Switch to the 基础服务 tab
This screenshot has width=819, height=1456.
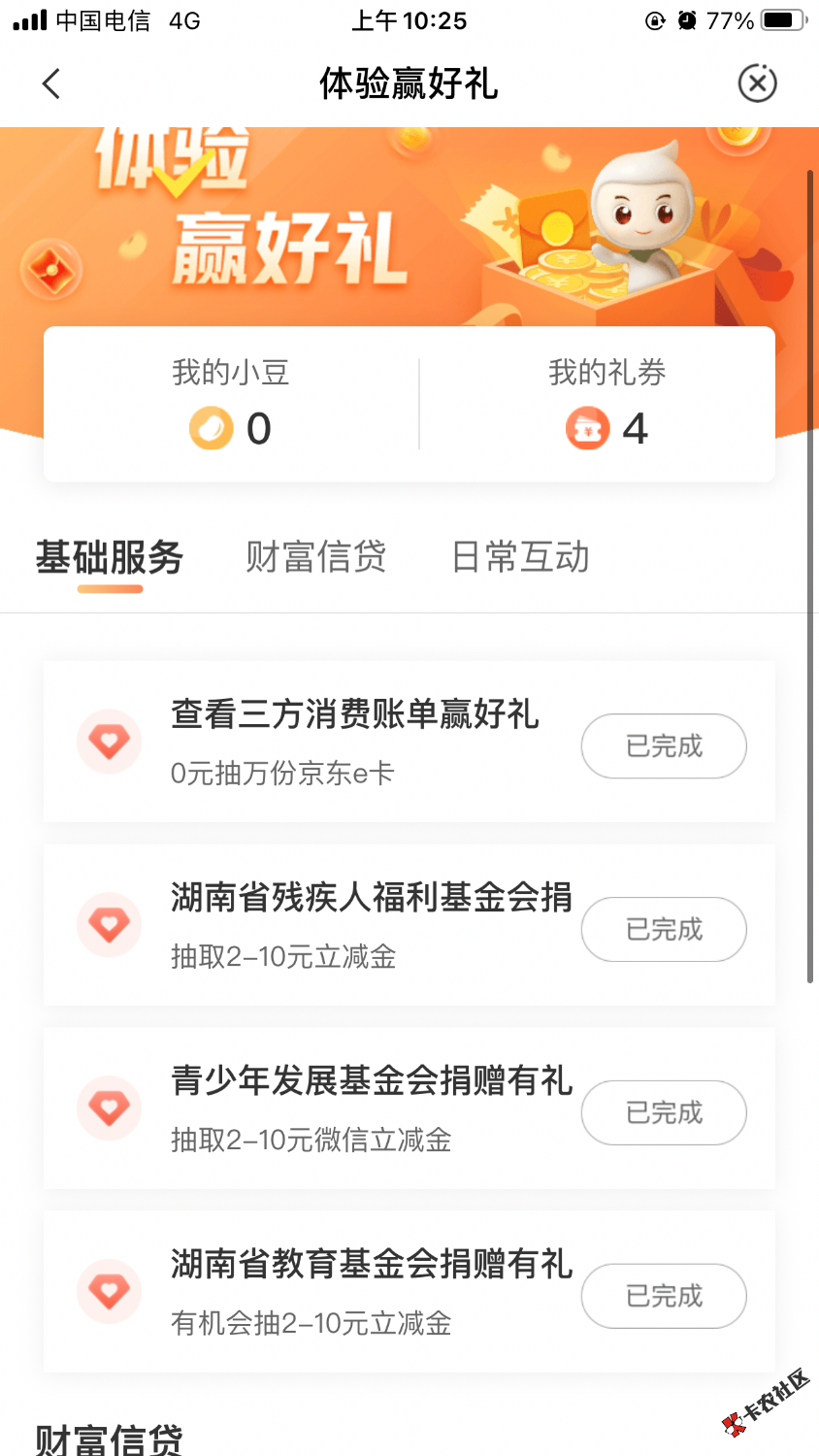tap(110, 558)
